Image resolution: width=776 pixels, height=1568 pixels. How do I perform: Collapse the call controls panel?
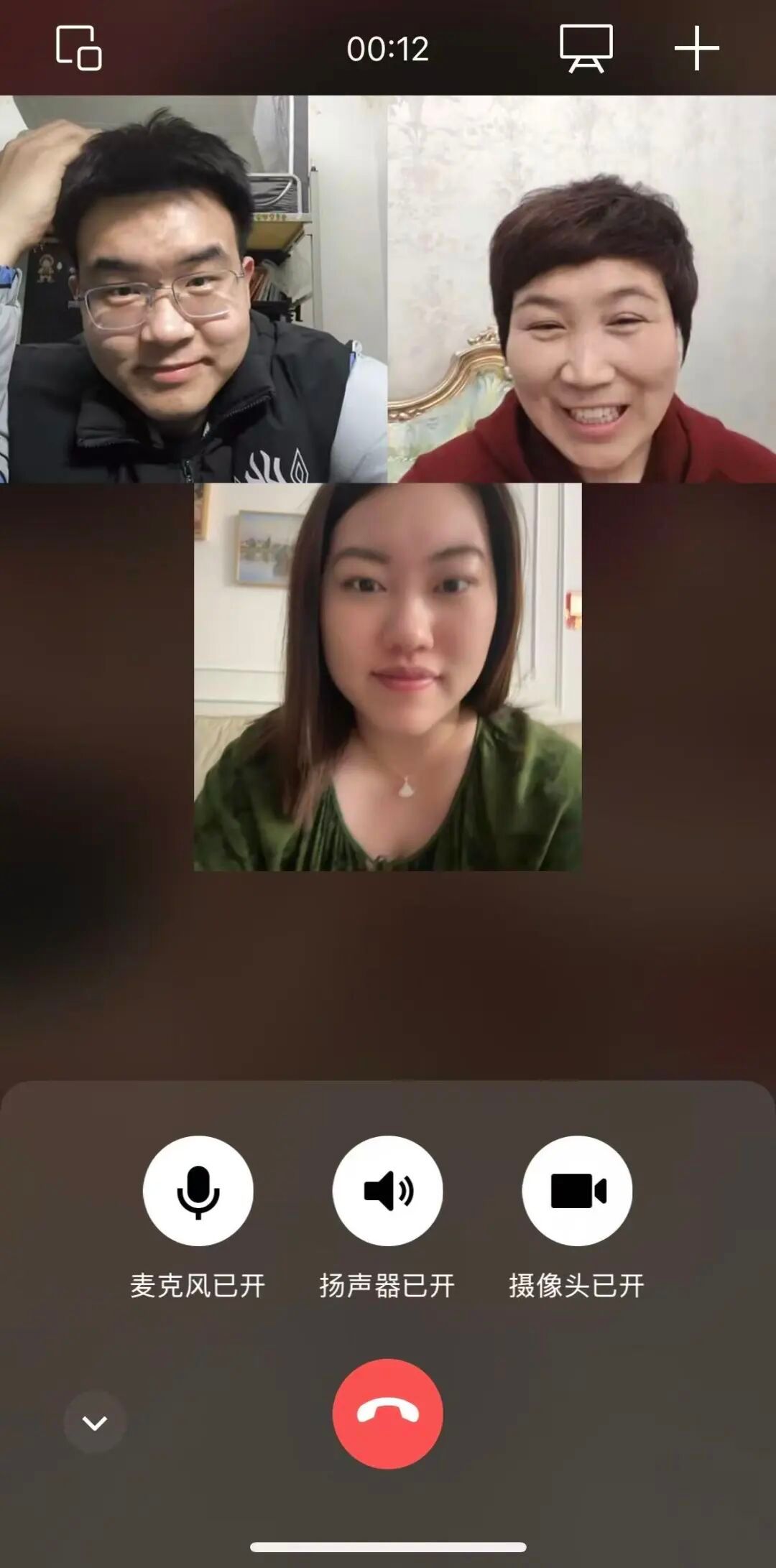[95, 1422]
